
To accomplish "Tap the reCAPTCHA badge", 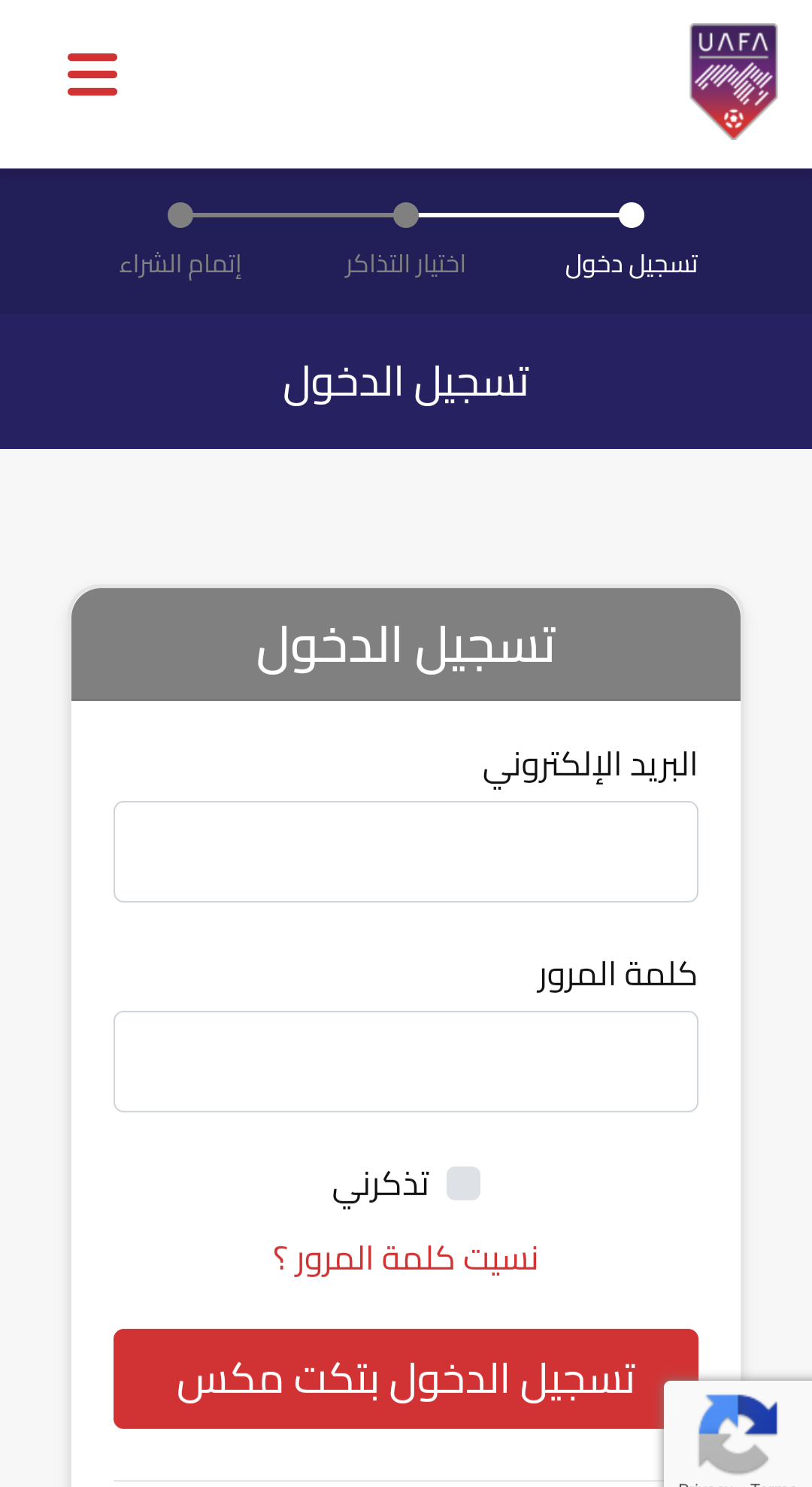I will [738, 1434].
